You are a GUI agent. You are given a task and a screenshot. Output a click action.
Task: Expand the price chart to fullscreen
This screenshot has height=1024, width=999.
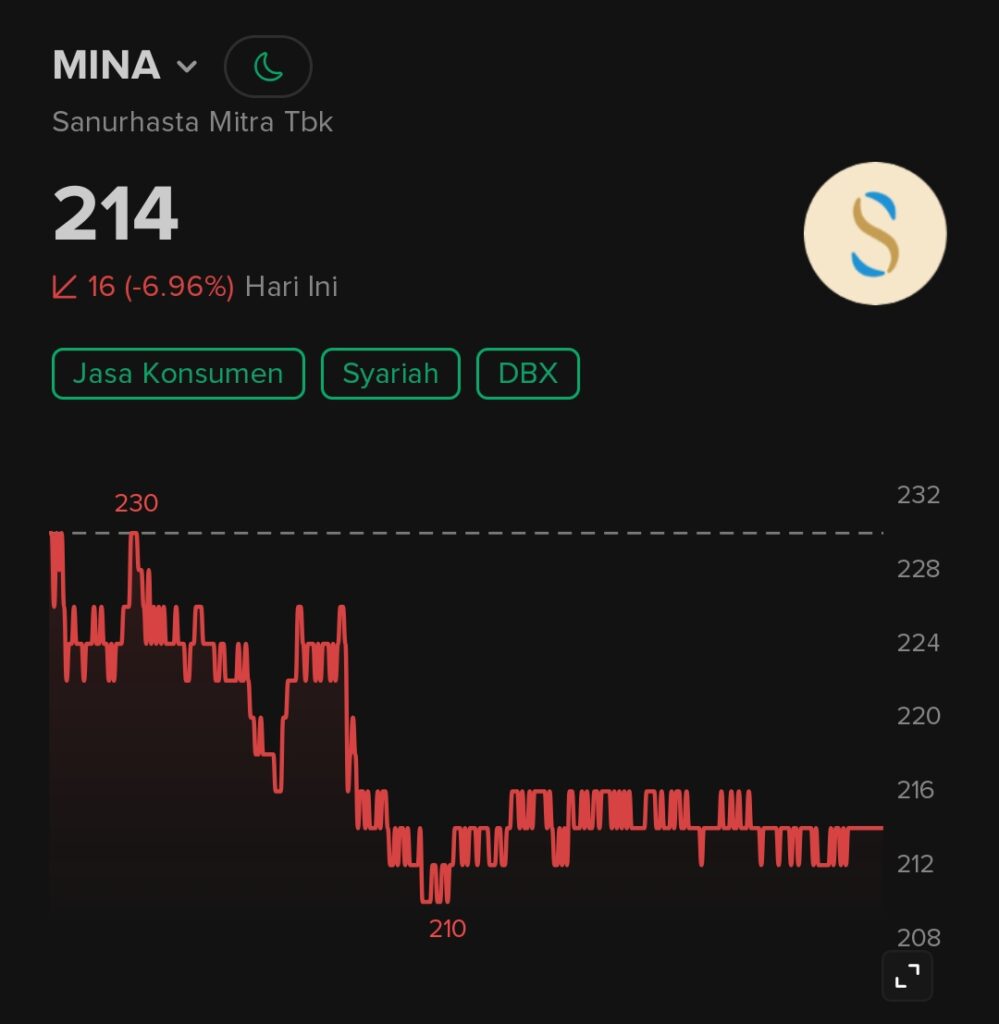(907, 976)
